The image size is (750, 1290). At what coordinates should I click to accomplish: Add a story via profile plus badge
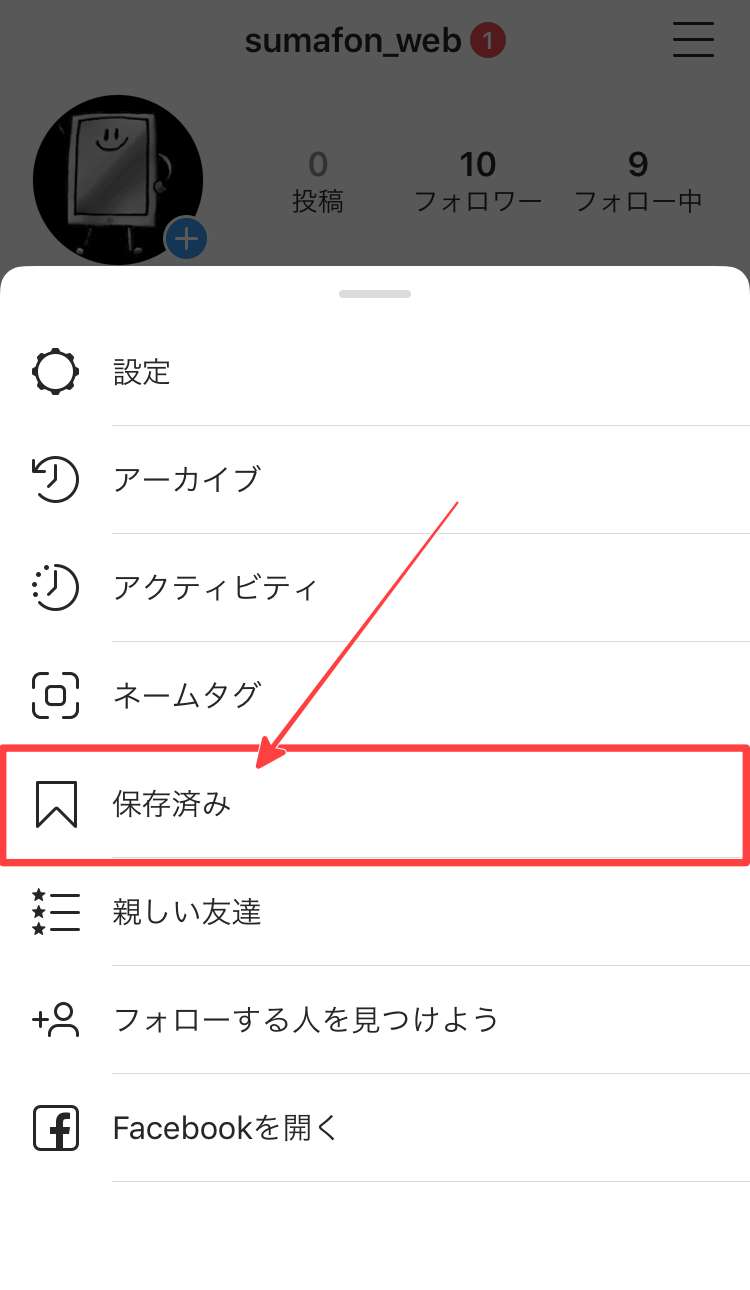pyautogui.click(x=187, y=239)
